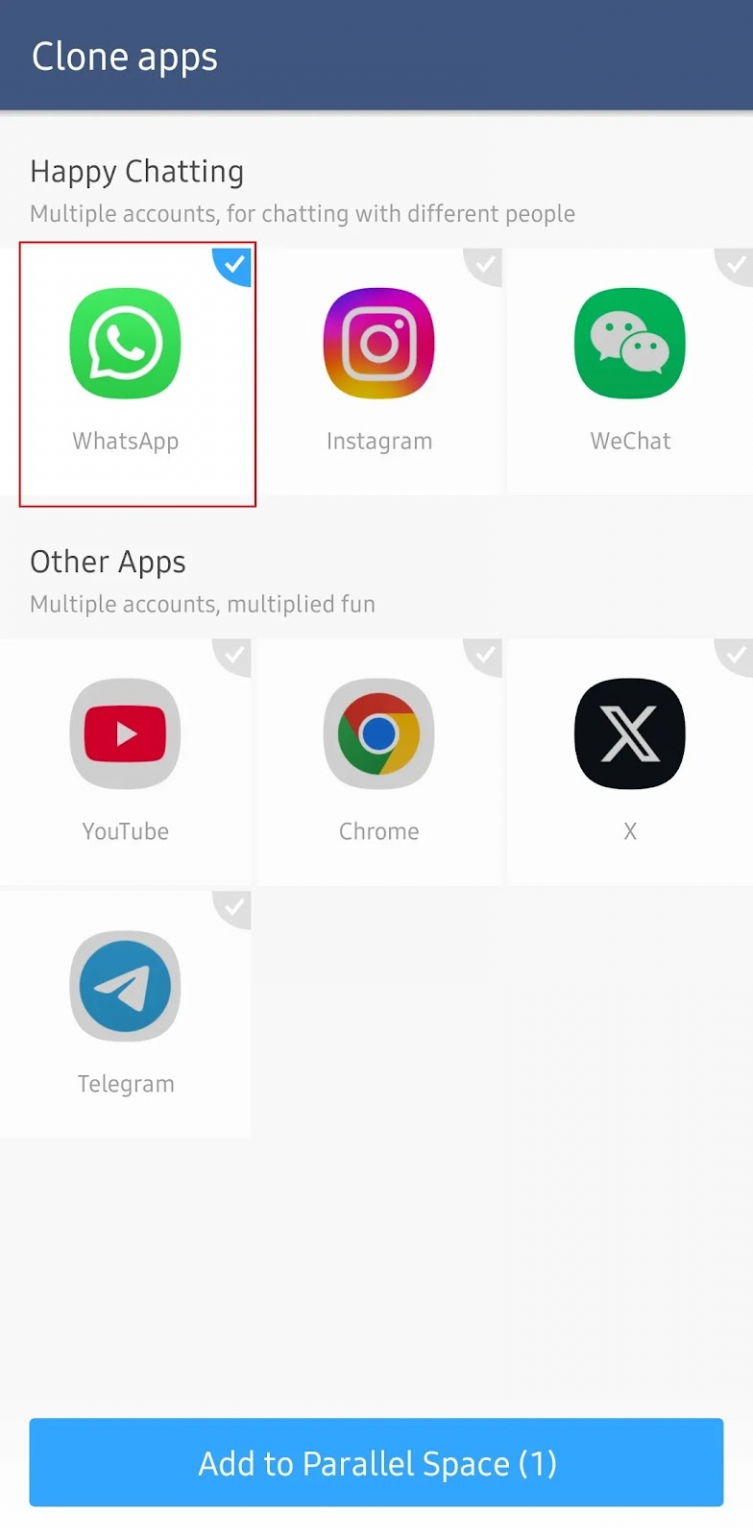
Task: Select Telegram to clone
Action: [126, 1012]
